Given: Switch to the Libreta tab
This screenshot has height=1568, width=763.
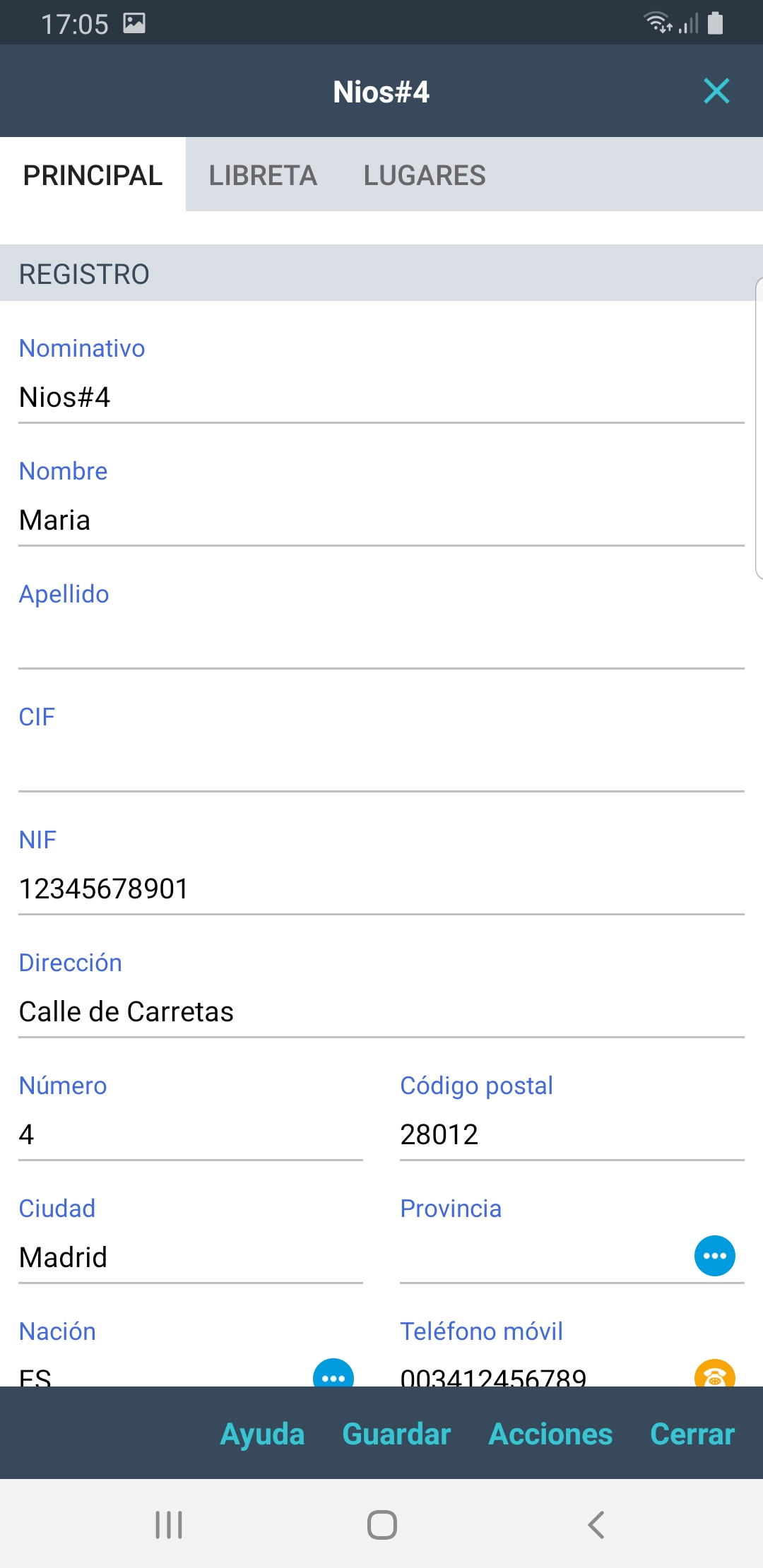Looking at the screenshot, I should point(263,175).
